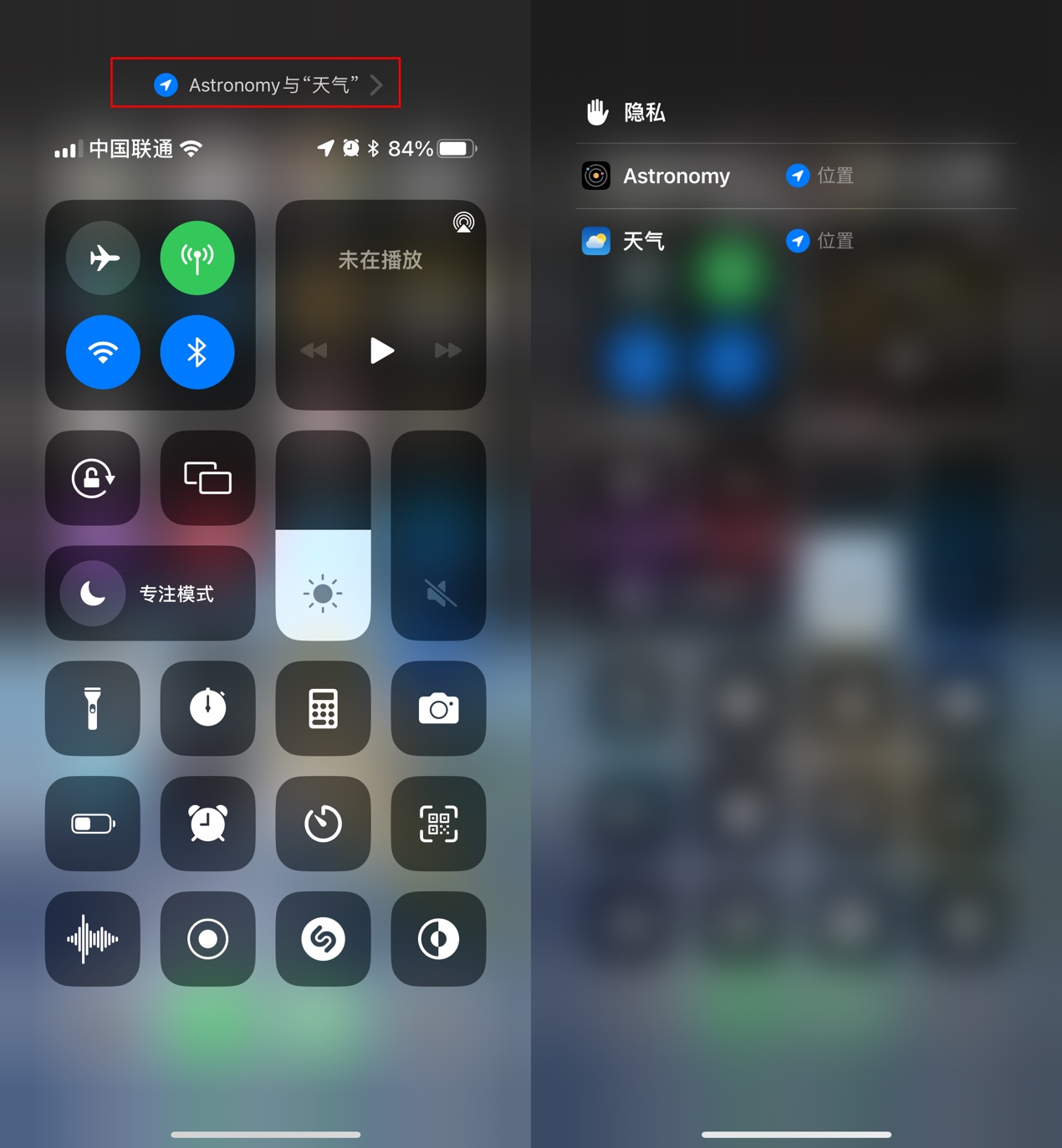Image resolution: width=1062 pixels, height=1148 pixels.
Task: Open the alarm clock
Action: [207, 824]
